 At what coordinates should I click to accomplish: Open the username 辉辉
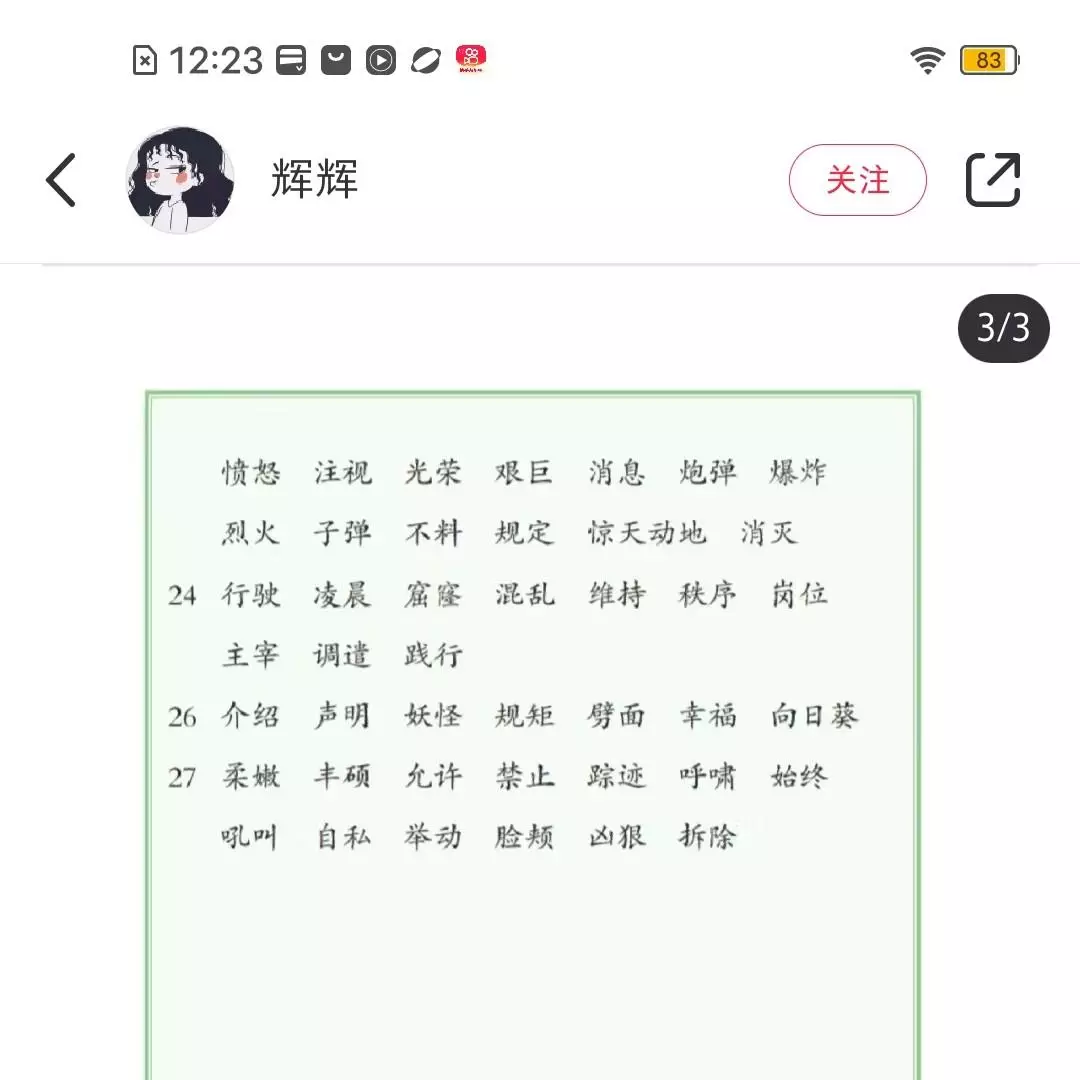click(x=314, y=180)
